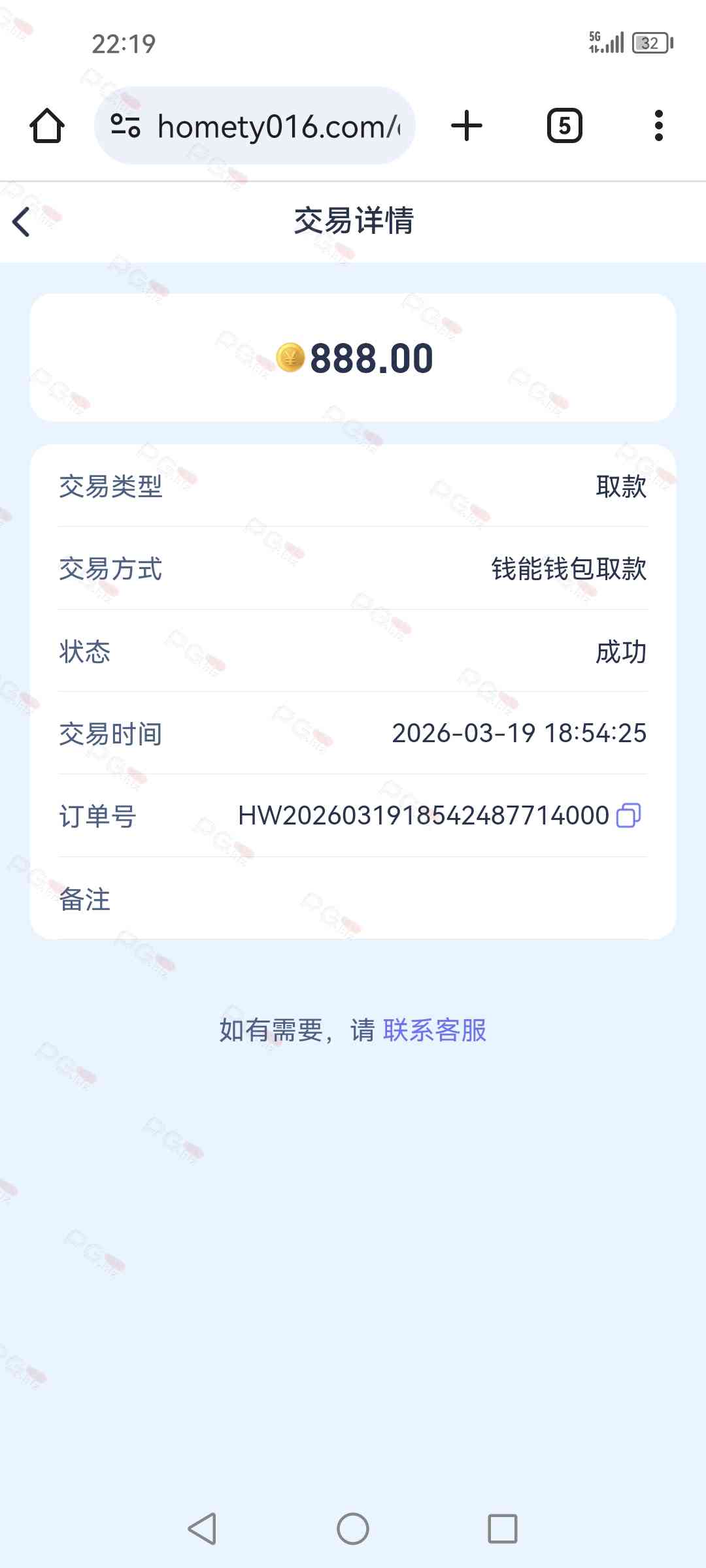Open the recent apps view

[502, 1529]
